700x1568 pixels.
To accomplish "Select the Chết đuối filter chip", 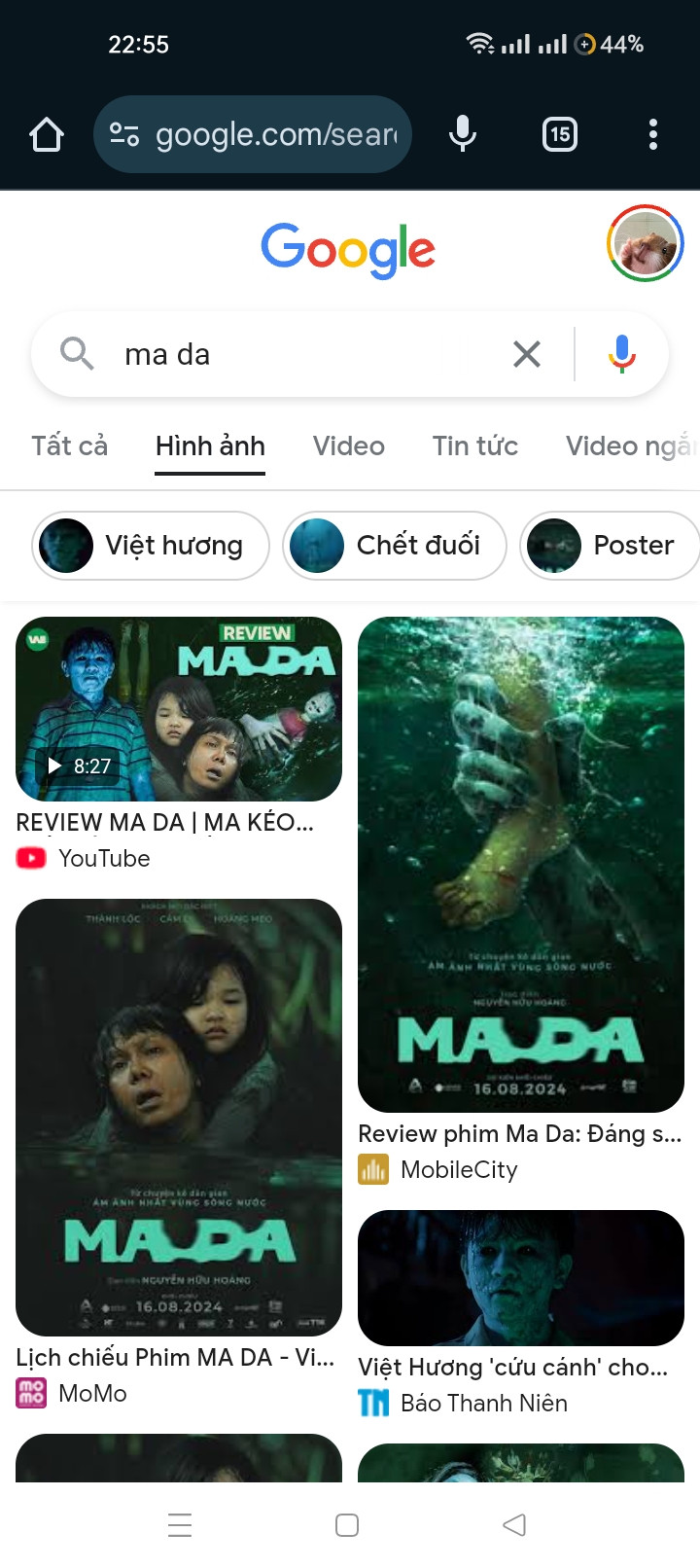I will [395, 545].
